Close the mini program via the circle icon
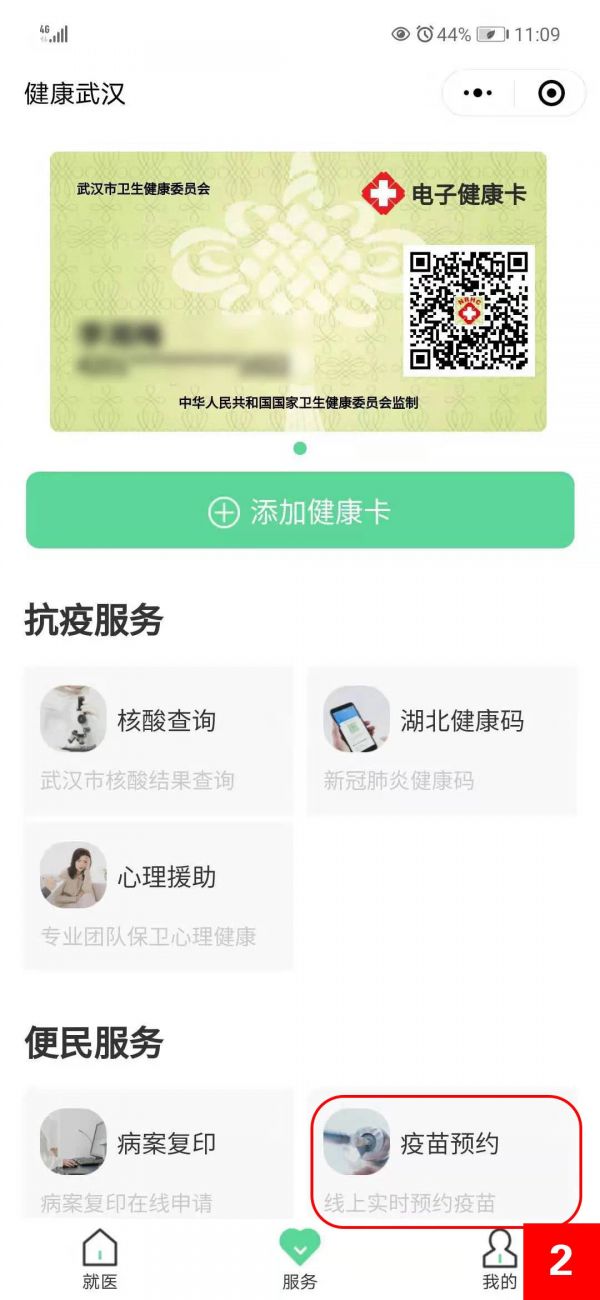This screenshot has height=1300, width=600. [x=551, y=94]
